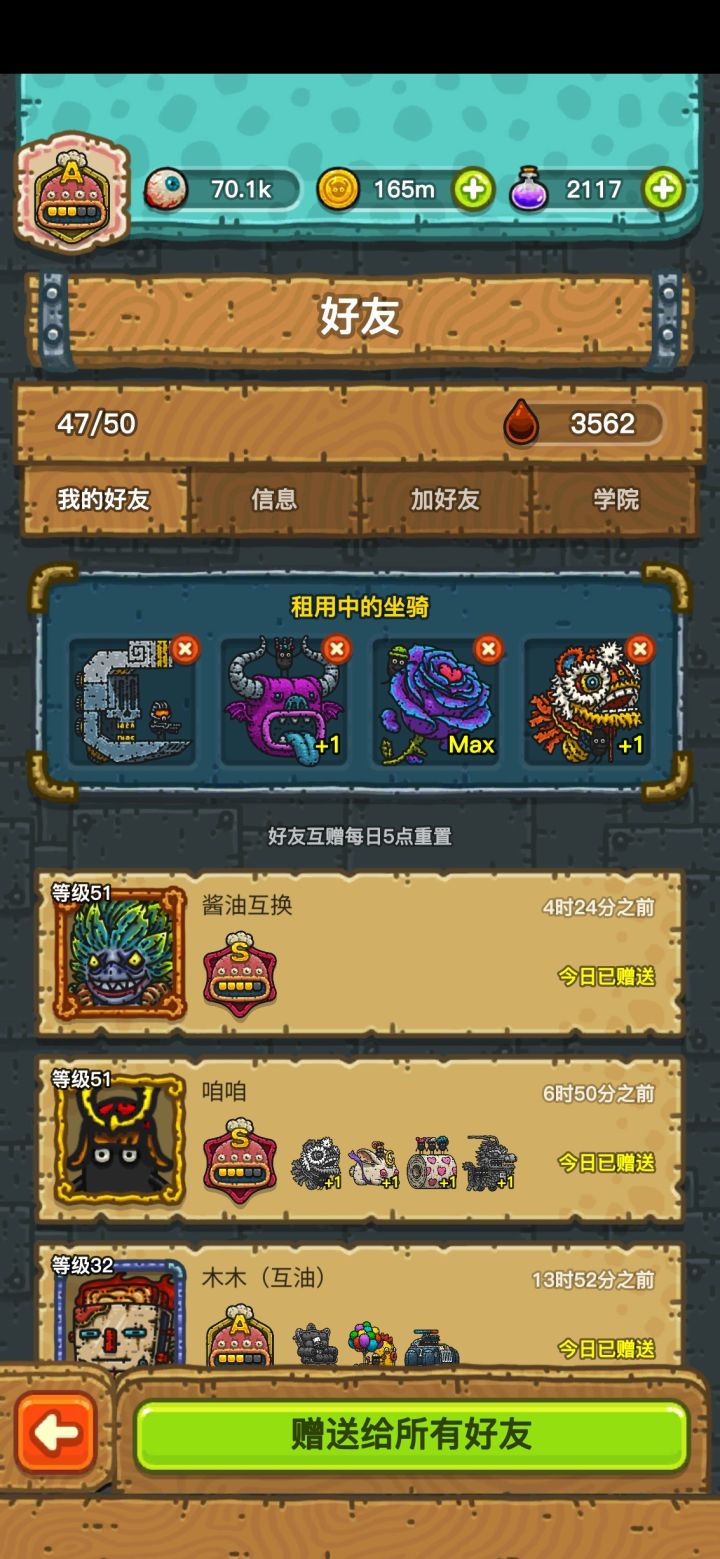Expand the green plus beside coin balance
The height and width of the screenshot is (1559, 720).
pos(475,189)
